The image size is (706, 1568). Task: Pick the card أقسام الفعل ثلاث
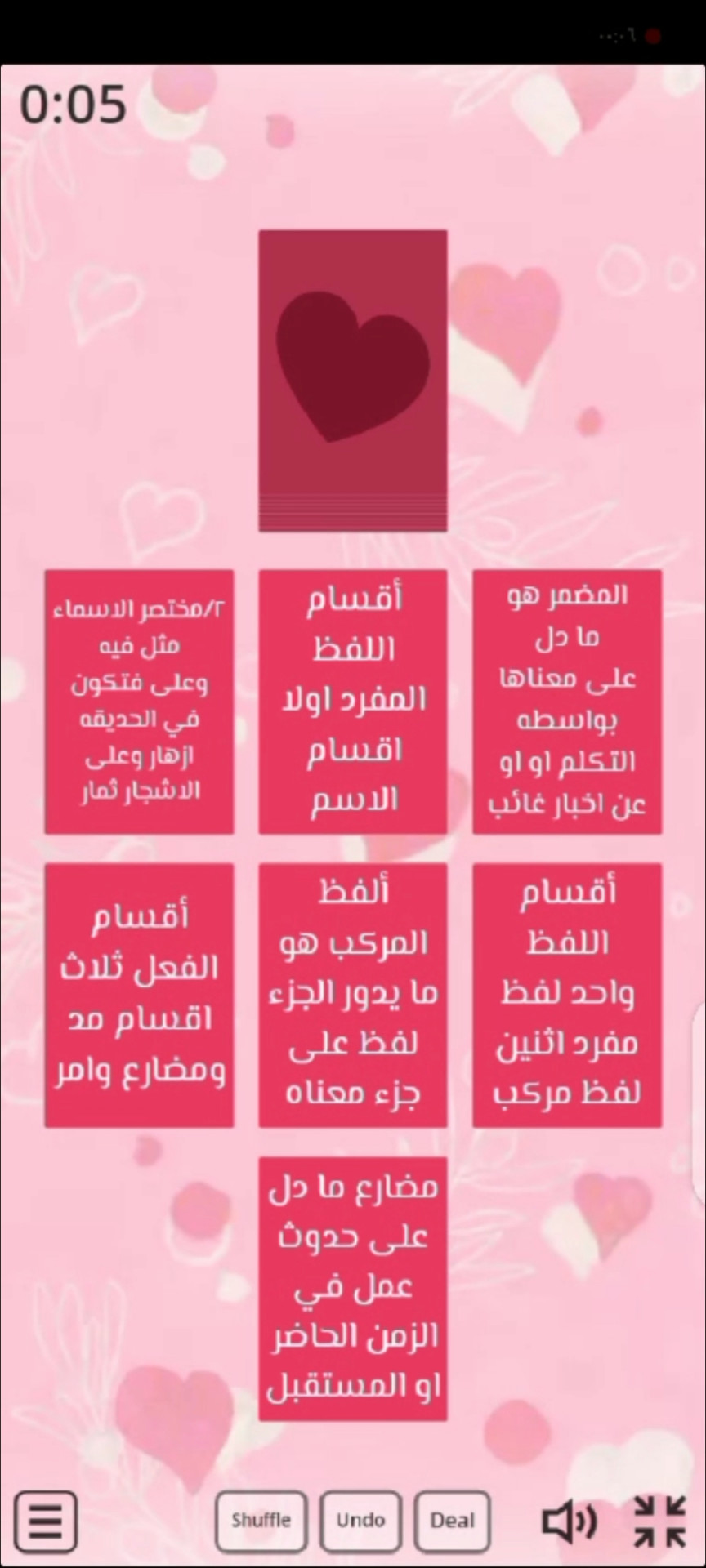(139, 995)
